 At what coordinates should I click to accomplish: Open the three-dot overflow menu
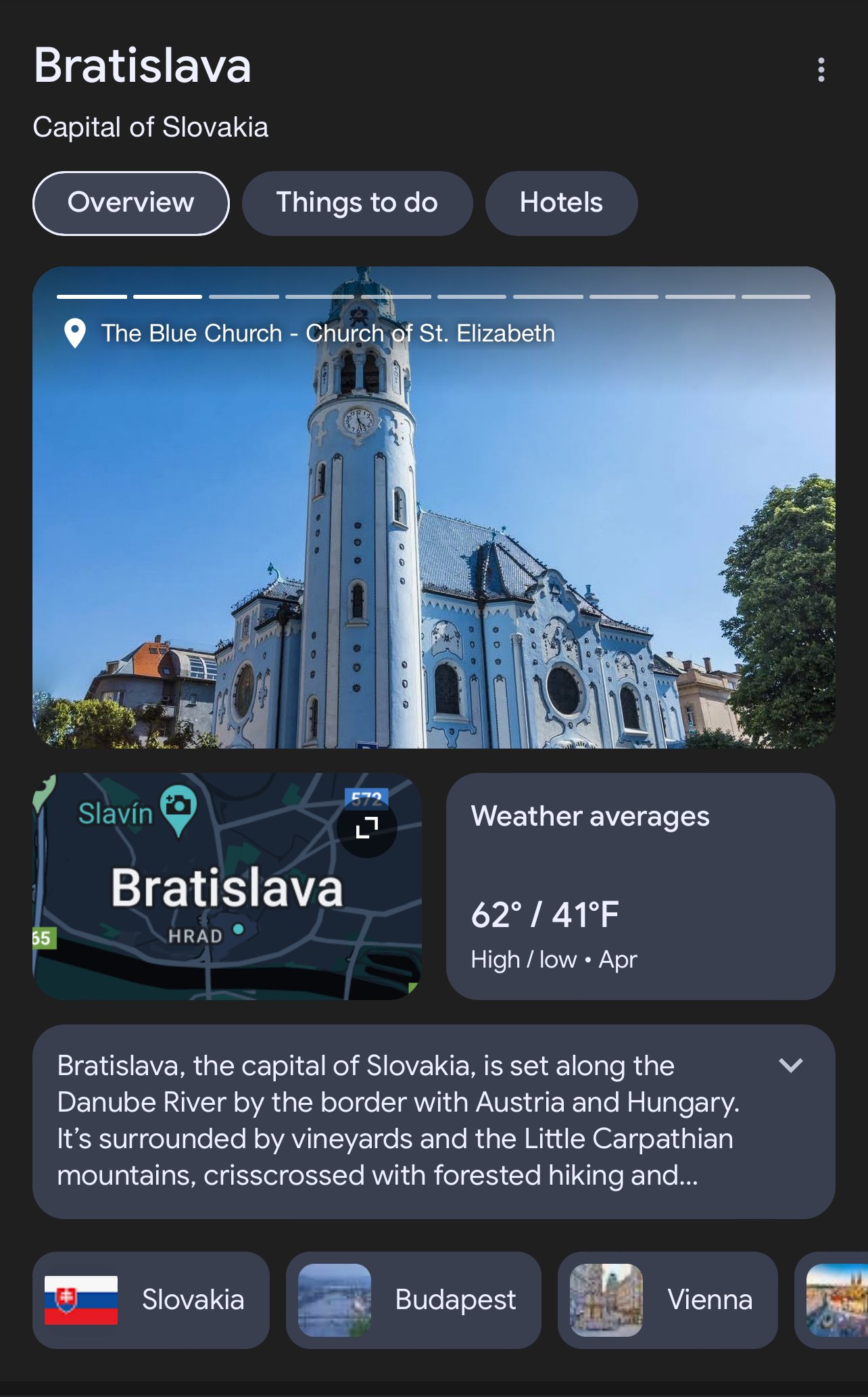click(x=821, y=70)
